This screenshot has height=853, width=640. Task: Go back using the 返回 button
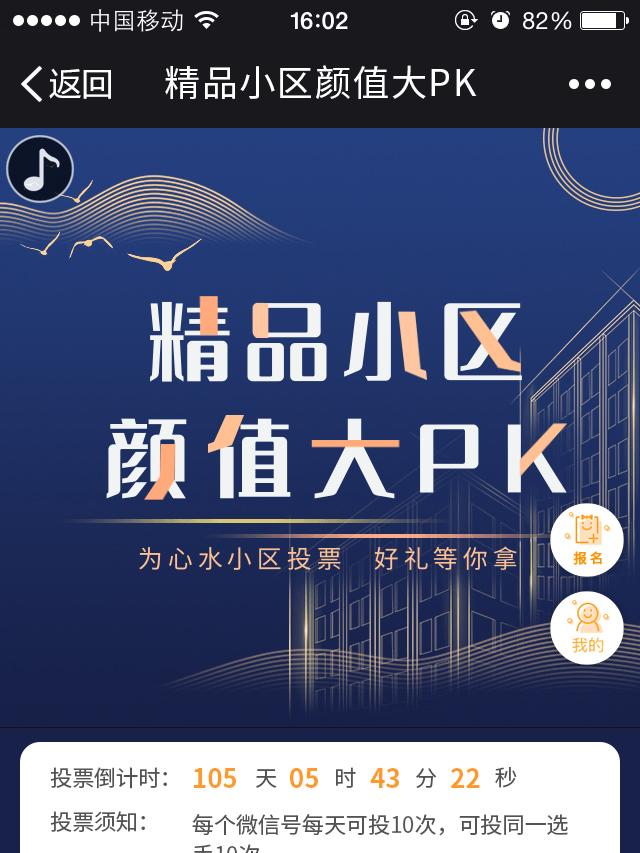click(x=66, y=85)
